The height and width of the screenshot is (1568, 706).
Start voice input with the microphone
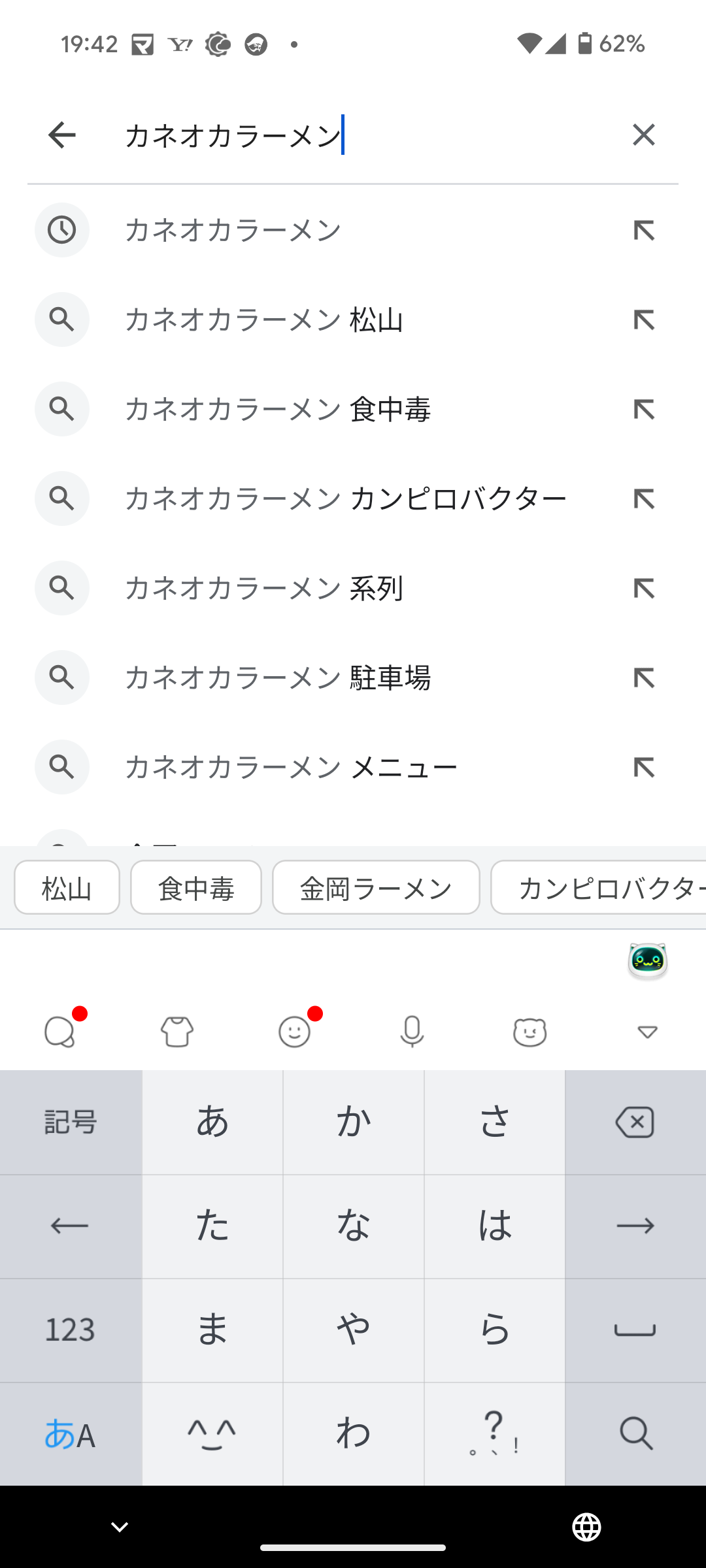point(412,1032)
